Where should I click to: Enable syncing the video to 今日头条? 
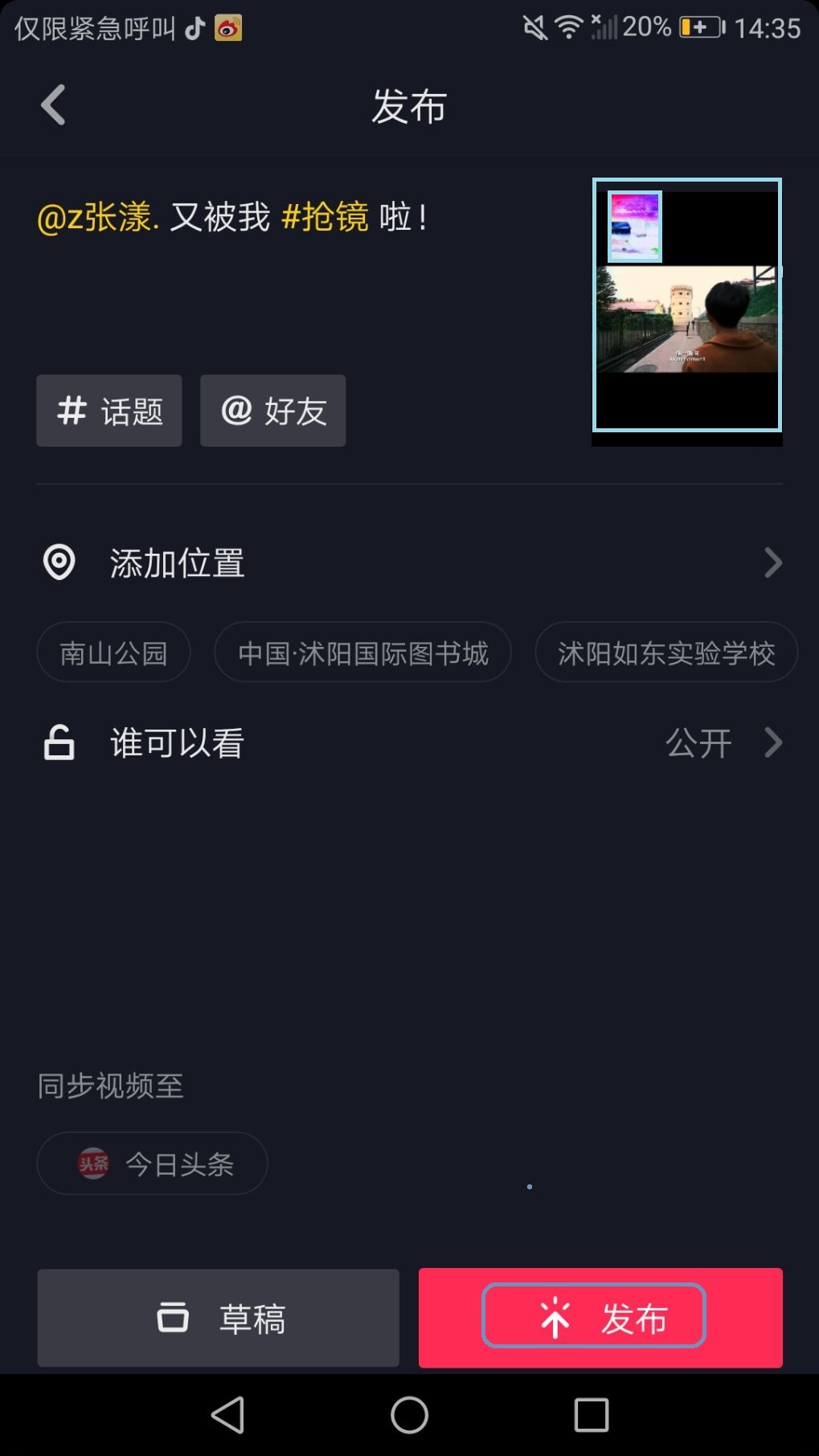coord(152,1163)
